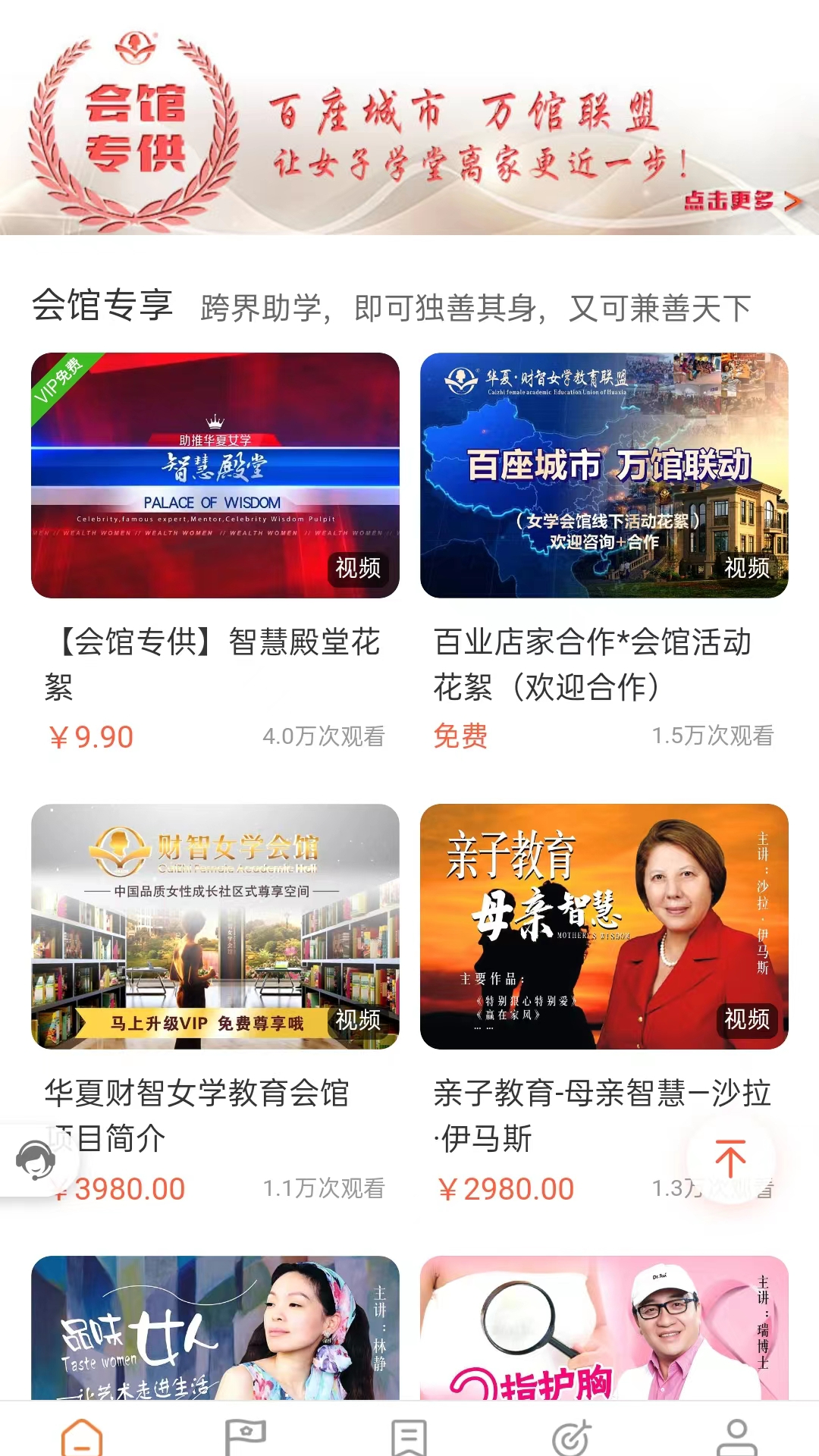Open the 百业店家合作 会馆活动花絮 card

tap(604, 475)
